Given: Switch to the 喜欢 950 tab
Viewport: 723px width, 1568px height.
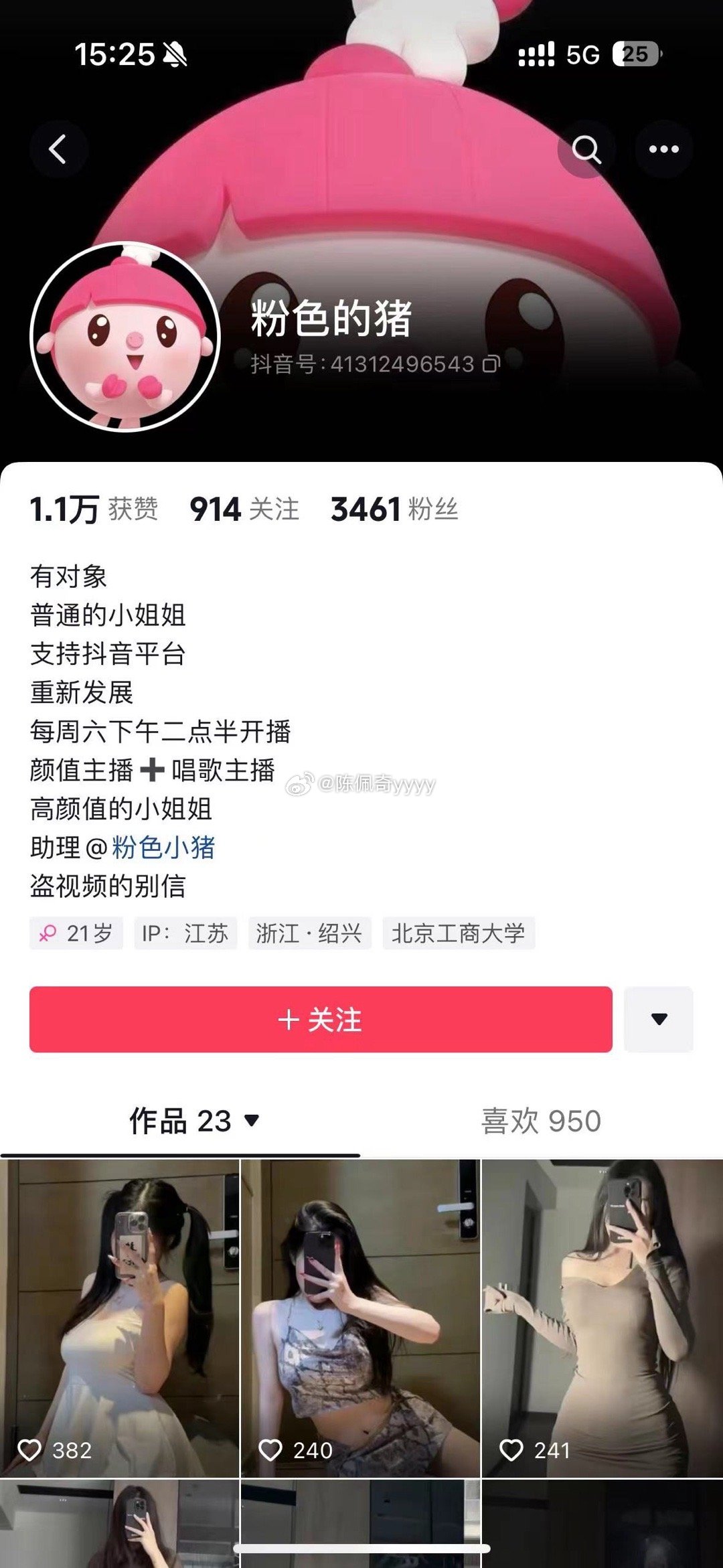Looking at the screenshot, I should (541, 1121).
